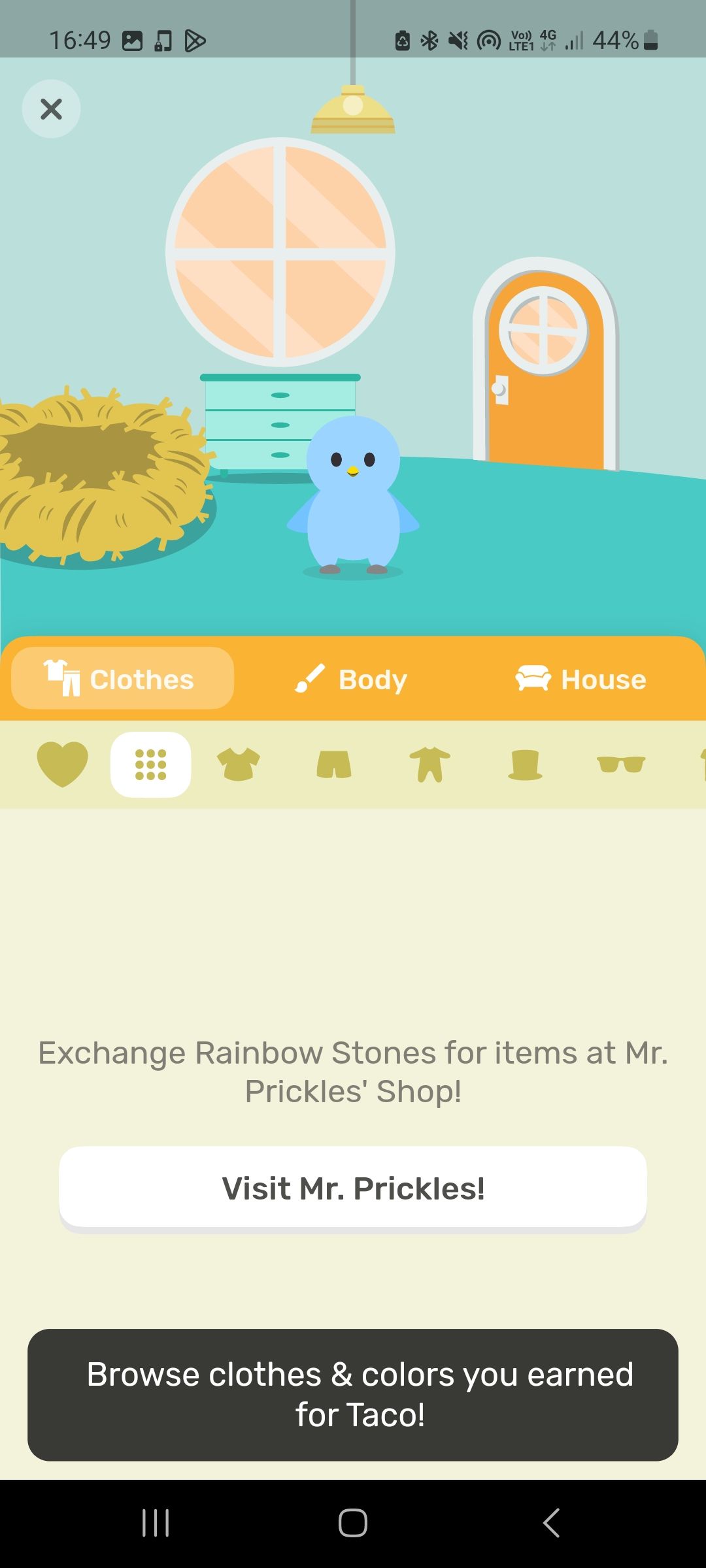Close the pet customization screen
This screenshot has width=706, height=1568.
coord(51,109)
